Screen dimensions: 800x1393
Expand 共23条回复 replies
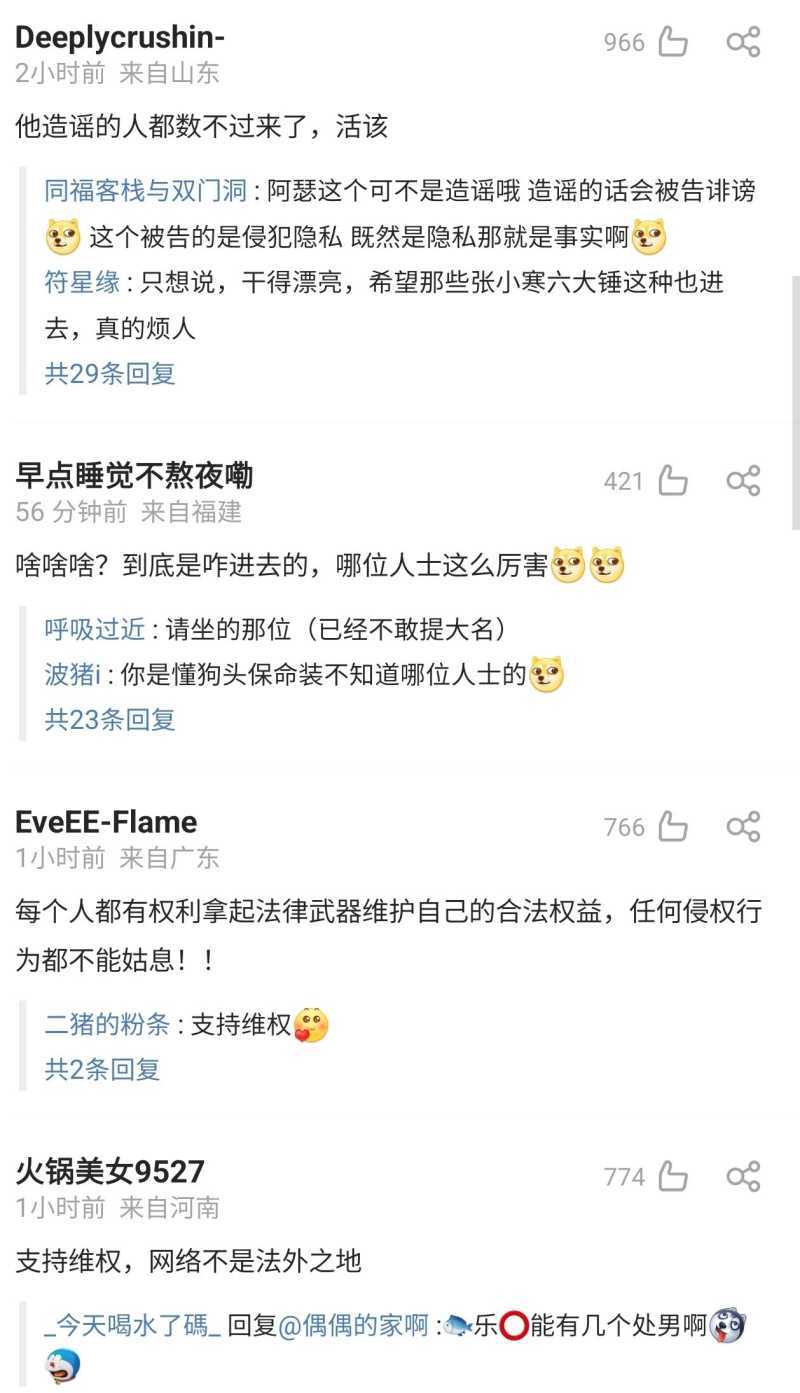point(110,719)
